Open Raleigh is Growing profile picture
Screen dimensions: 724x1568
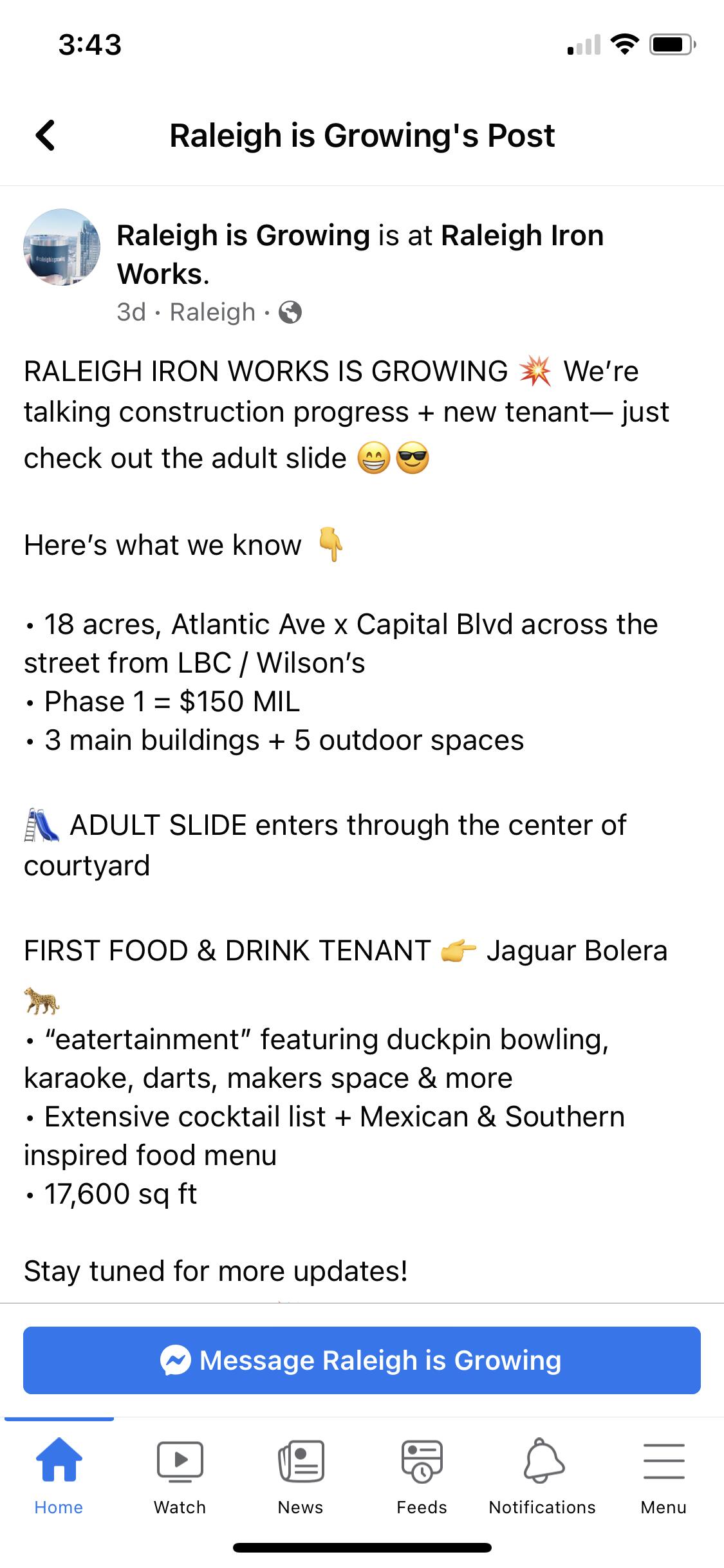pos(62,247)
